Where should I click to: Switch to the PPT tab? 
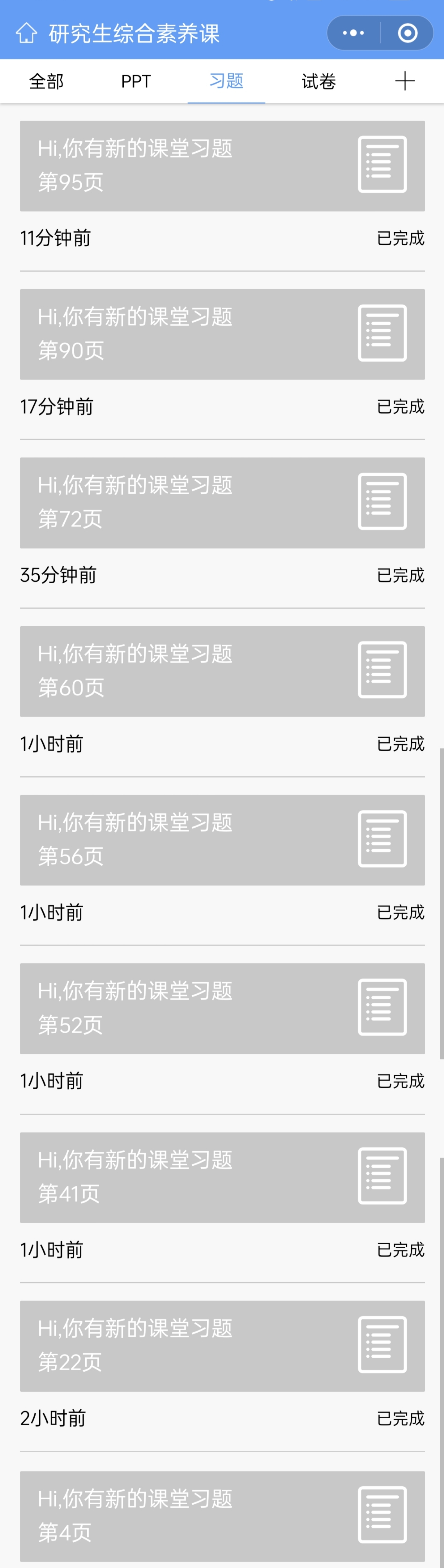[x=136, y=81]
